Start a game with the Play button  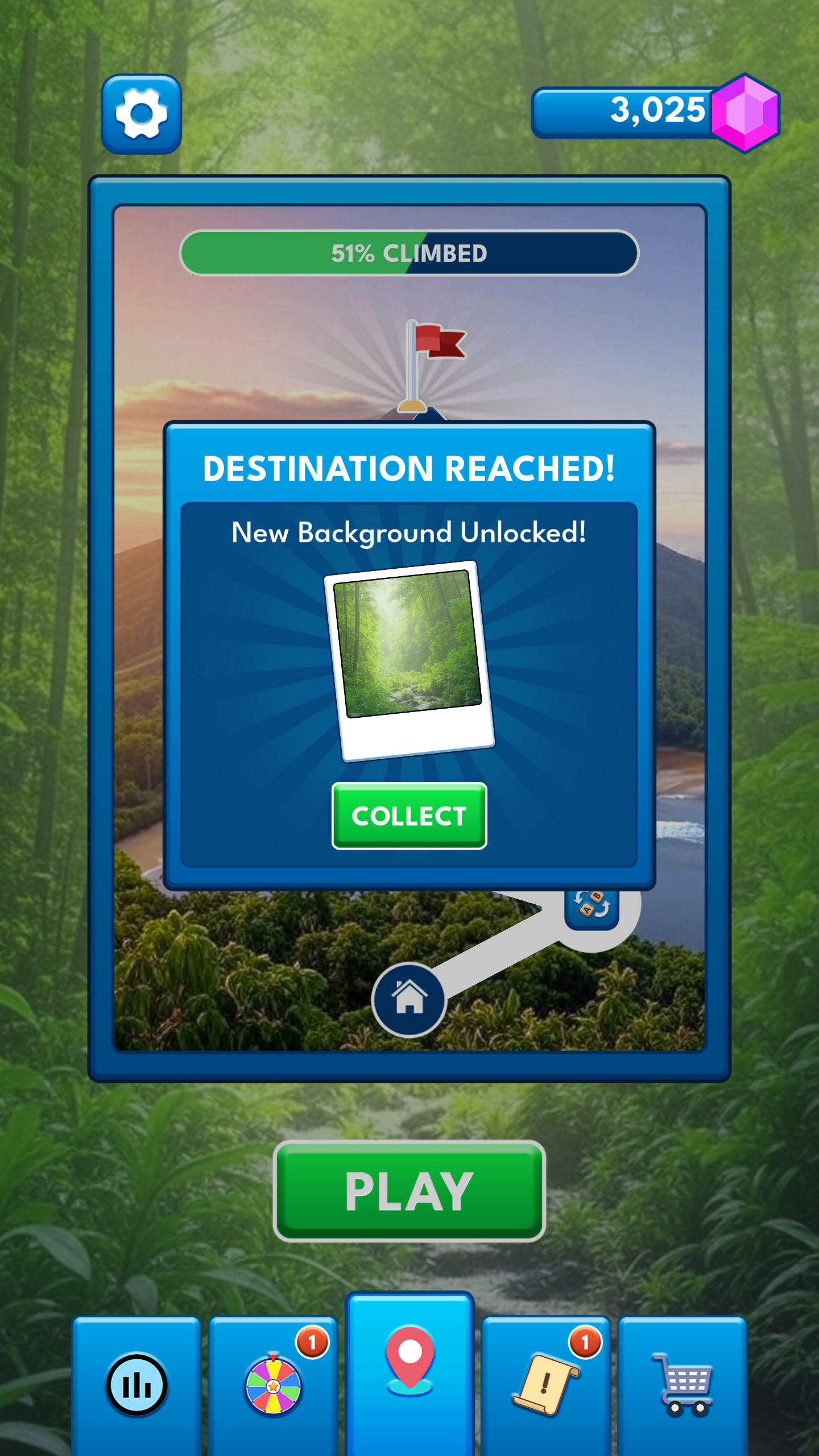point(409,1191)
